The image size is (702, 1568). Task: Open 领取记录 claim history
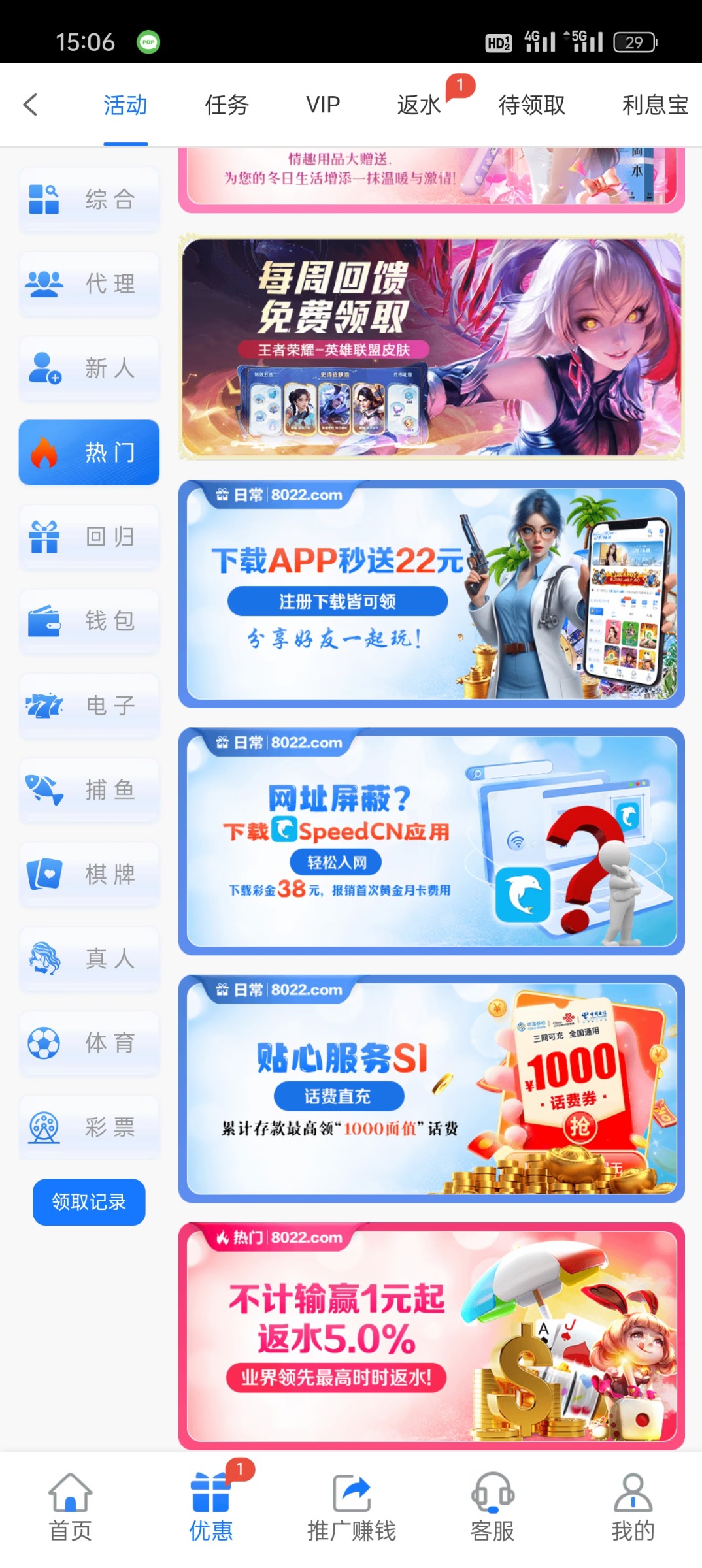pyautogui.click(x=89, y=1201)
